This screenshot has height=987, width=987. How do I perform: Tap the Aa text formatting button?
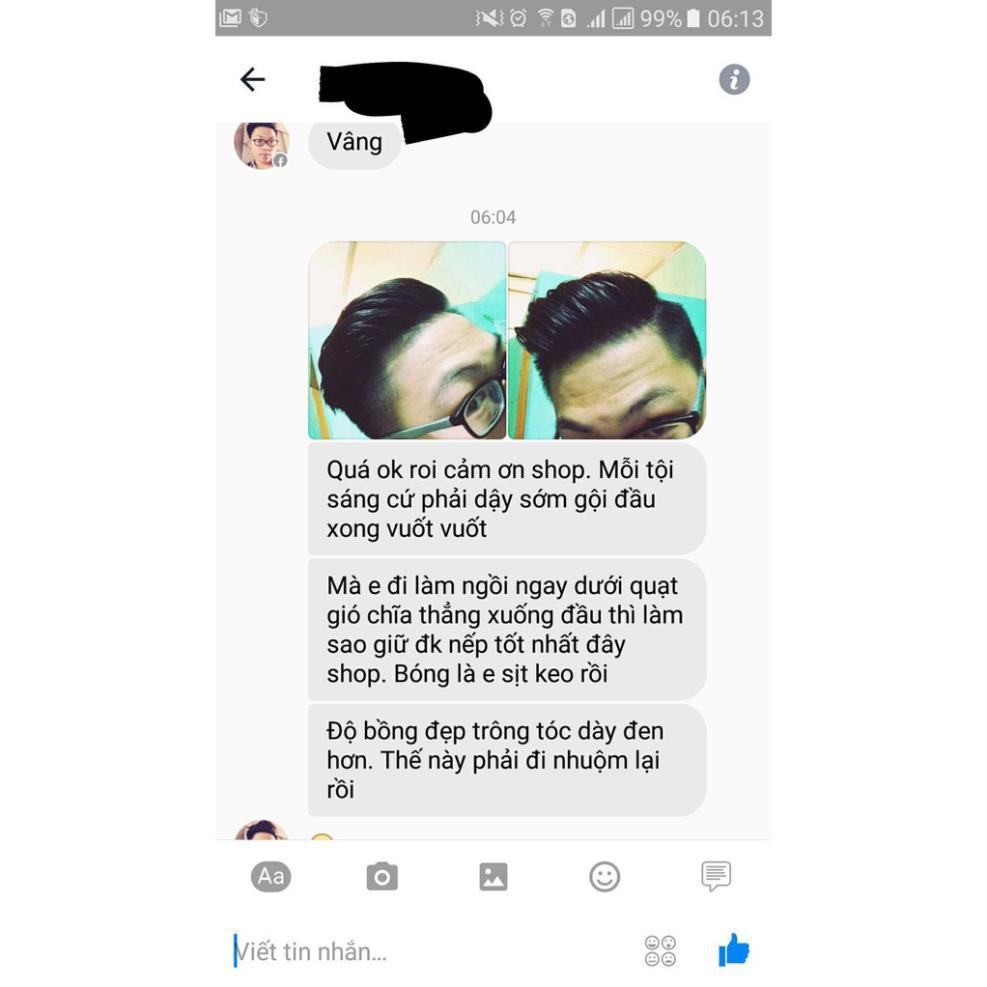click(x=271, y=877)
